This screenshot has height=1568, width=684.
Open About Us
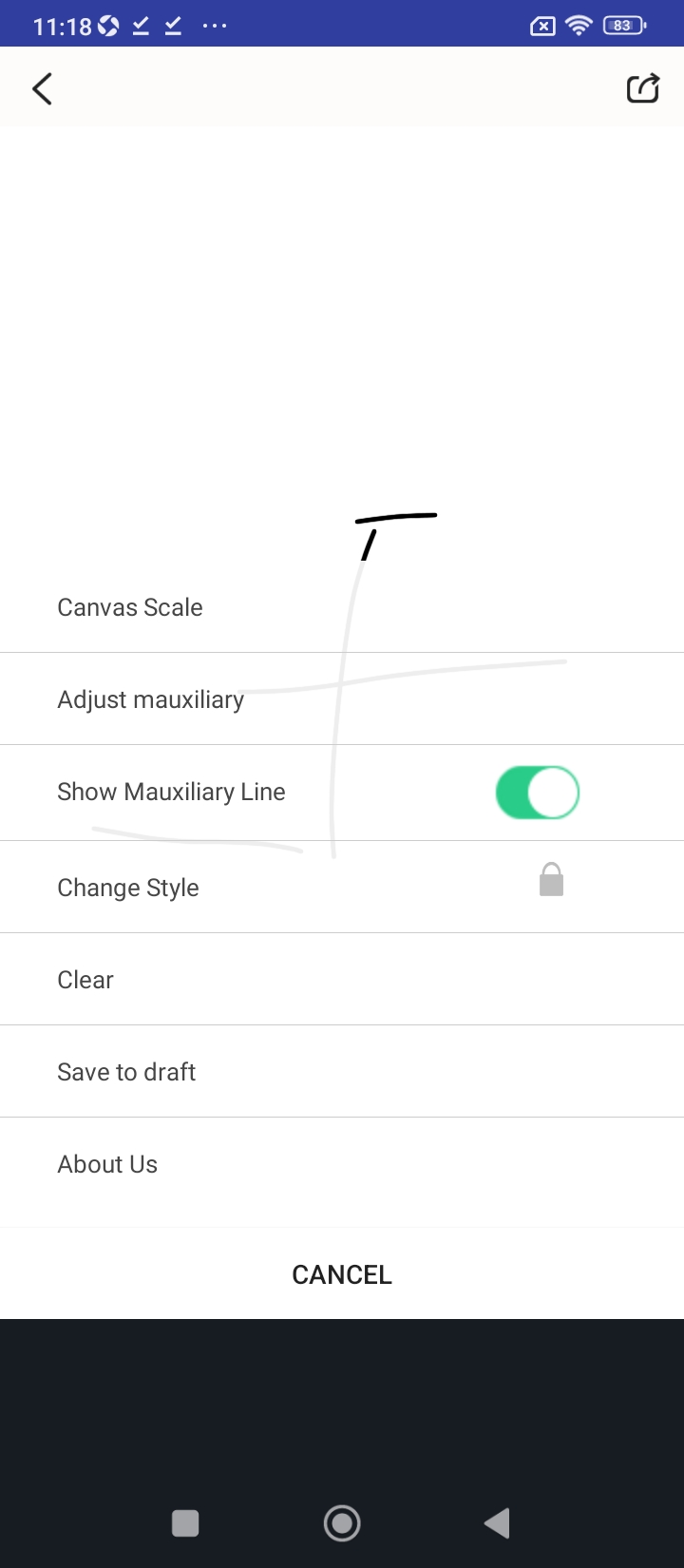pos(342,1164)
